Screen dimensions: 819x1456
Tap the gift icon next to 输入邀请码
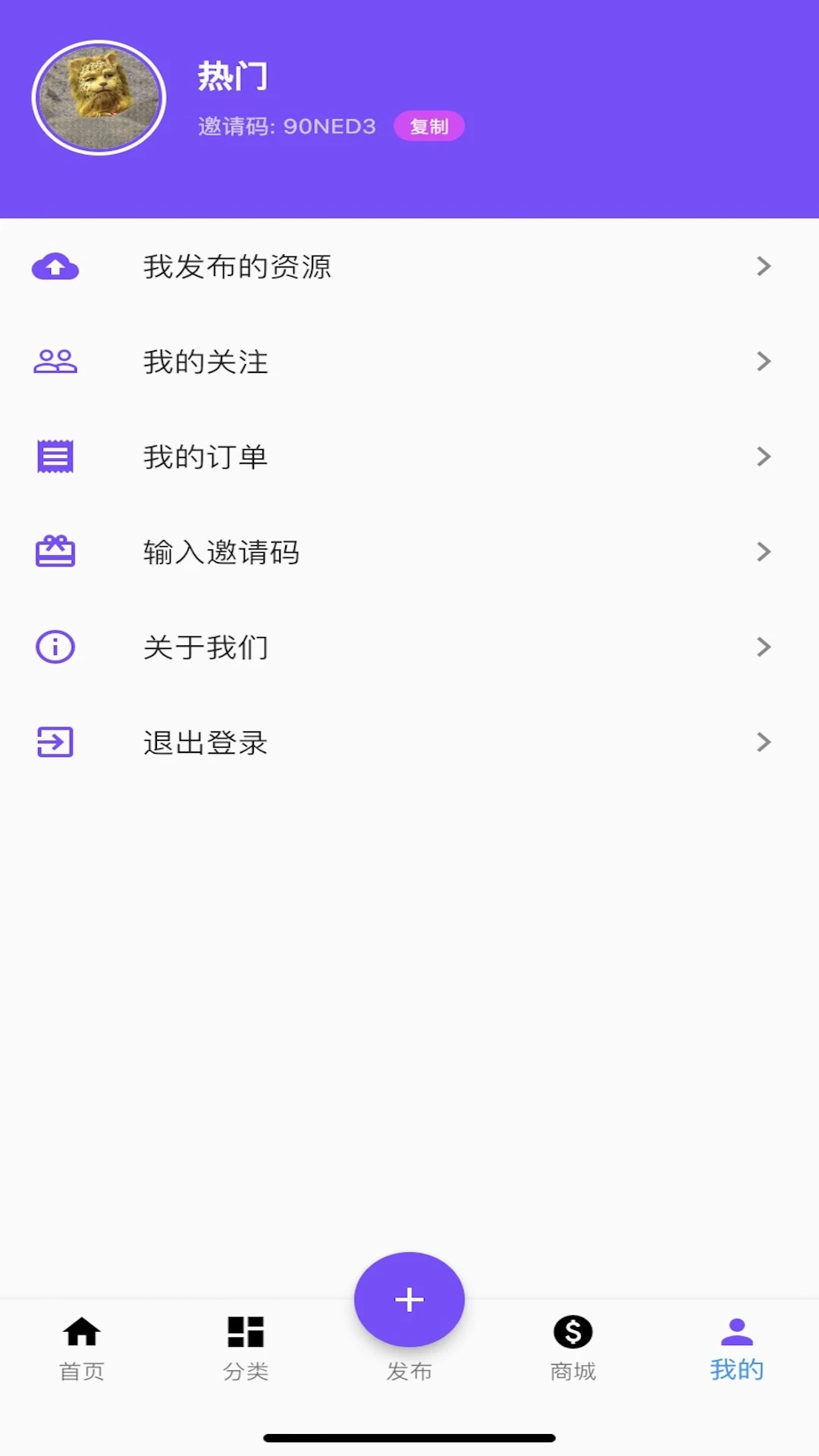tap(54, 553)
